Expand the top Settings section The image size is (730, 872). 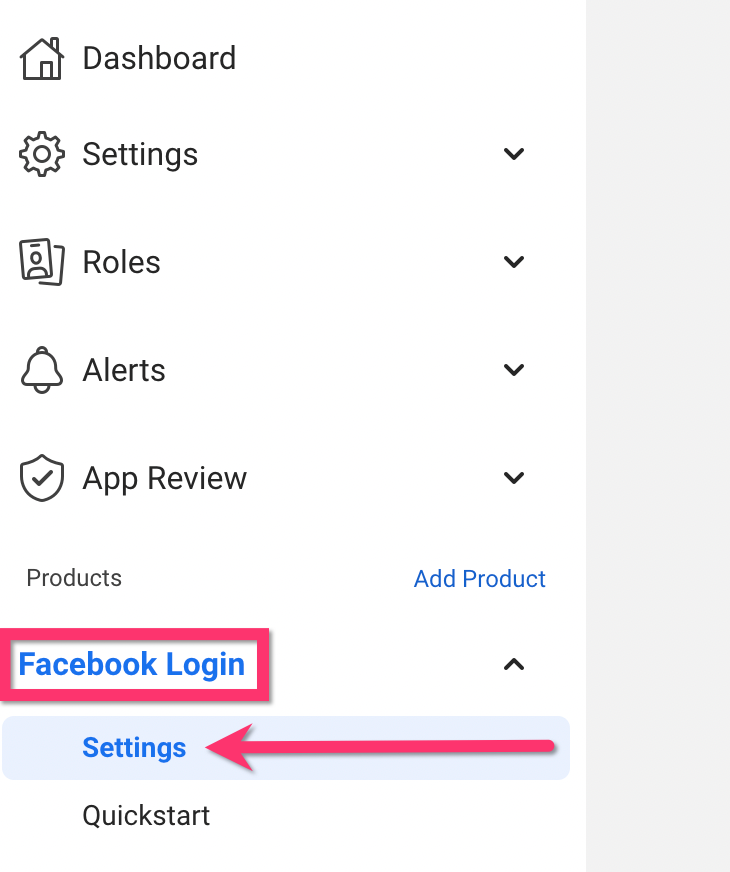[513, 154]
